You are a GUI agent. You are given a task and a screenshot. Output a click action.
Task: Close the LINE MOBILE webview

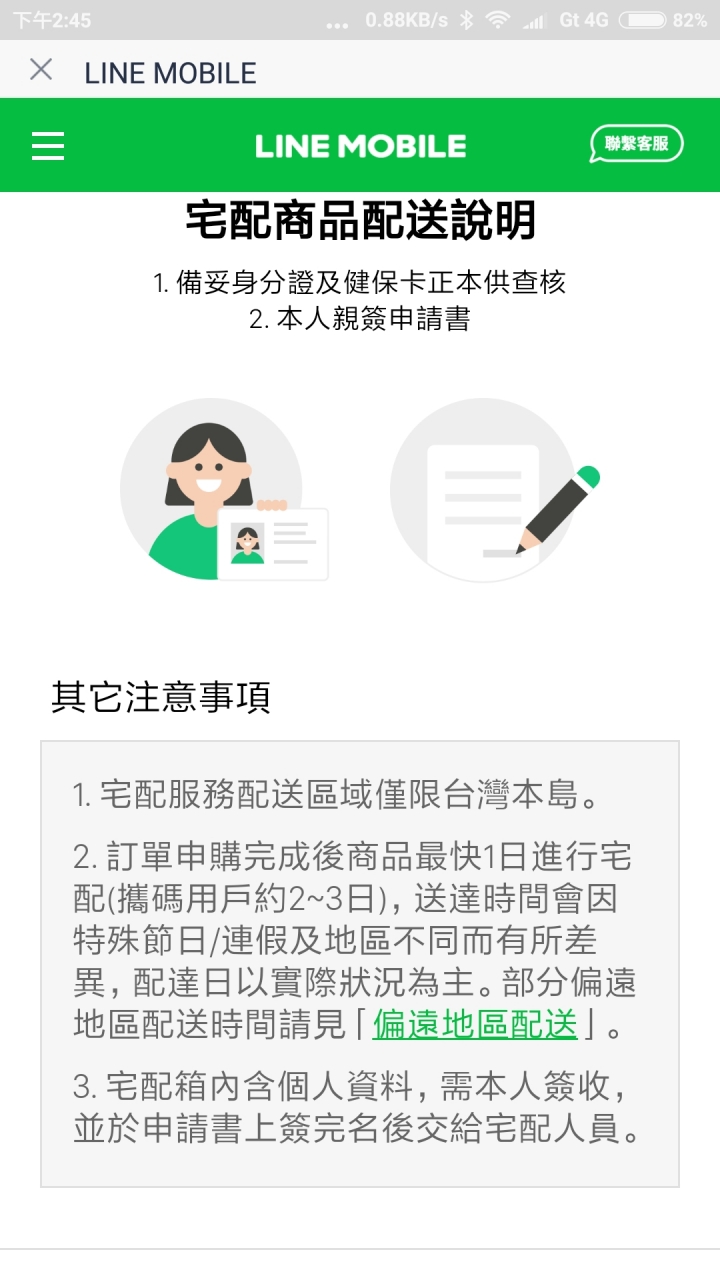coord(40,70)
